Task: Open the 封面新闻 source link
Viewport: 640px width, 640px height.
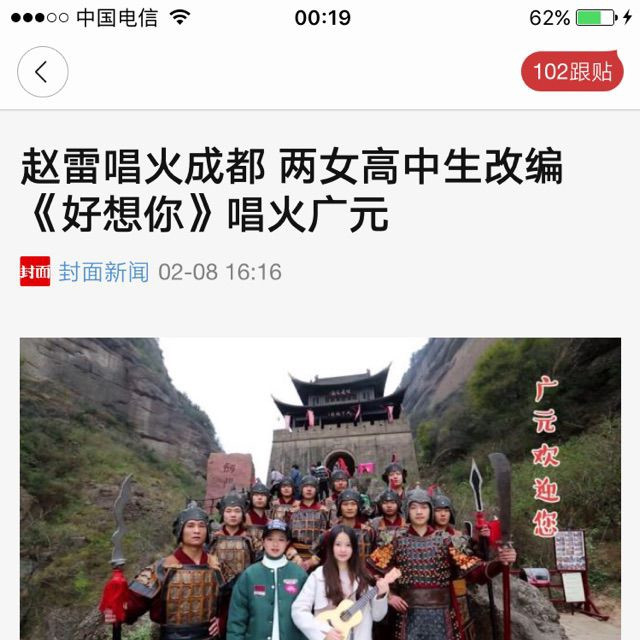Action: (x=103, y=272)
